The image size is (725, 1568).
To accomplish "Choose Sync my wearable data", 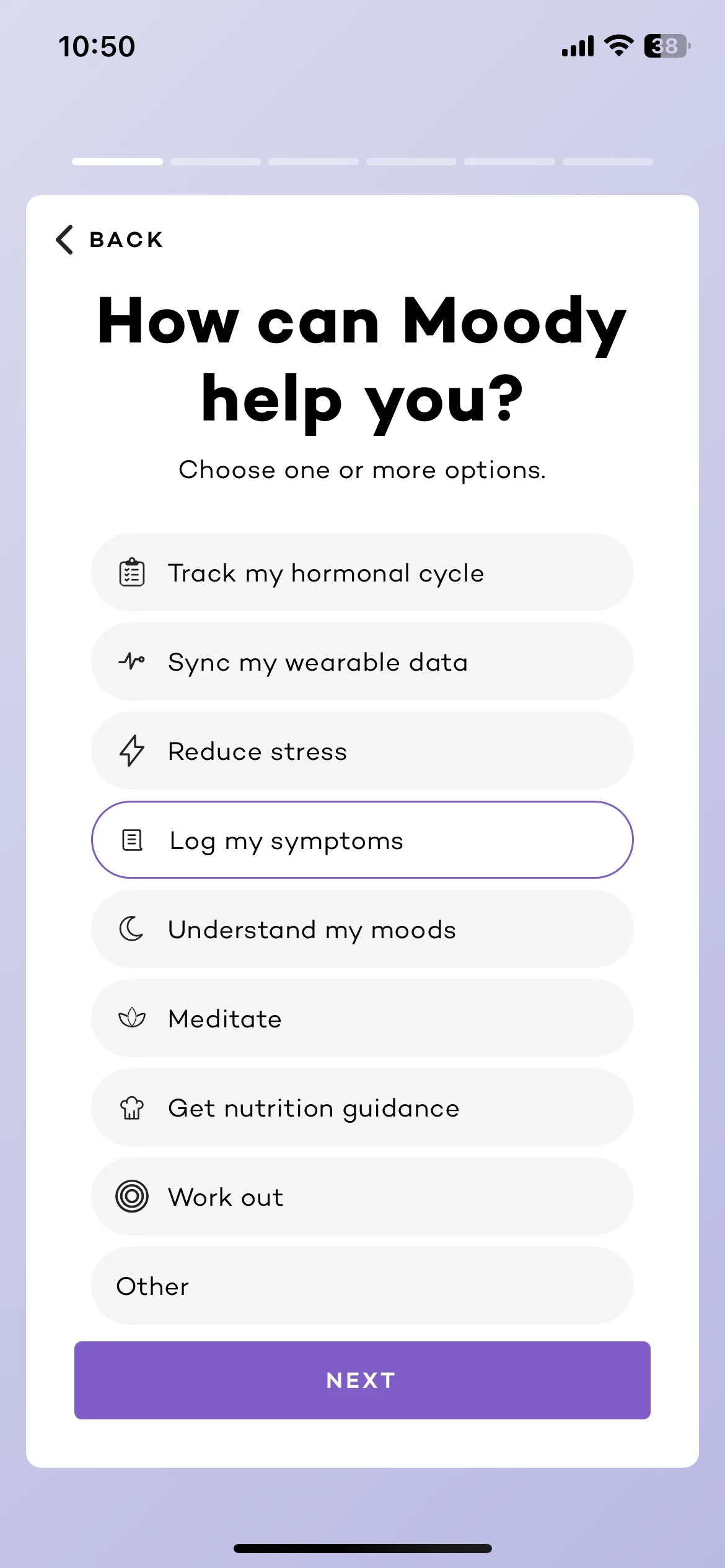I will click(x=362, y=662).
